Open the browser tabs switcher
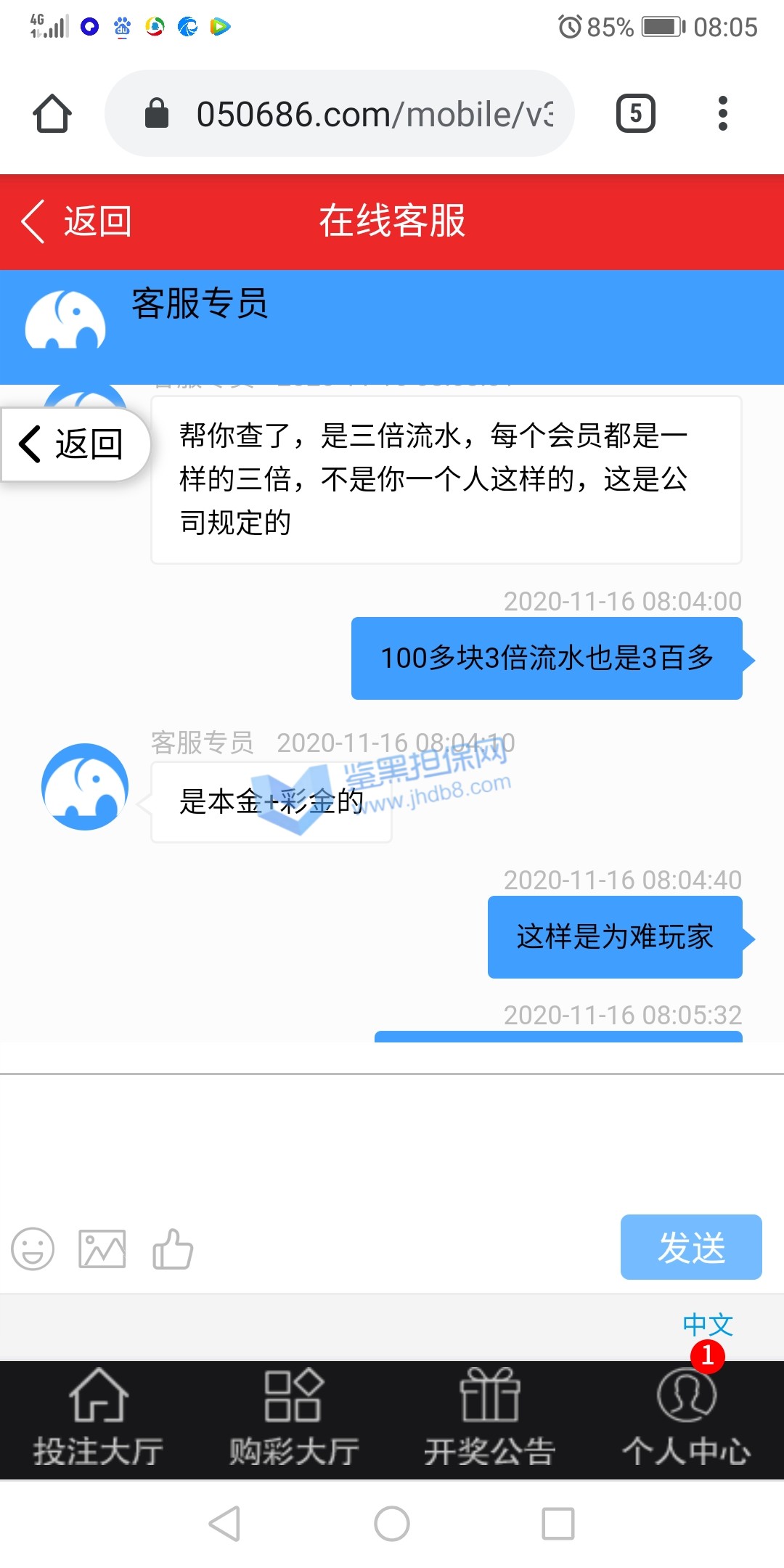 tap(635, 114)
